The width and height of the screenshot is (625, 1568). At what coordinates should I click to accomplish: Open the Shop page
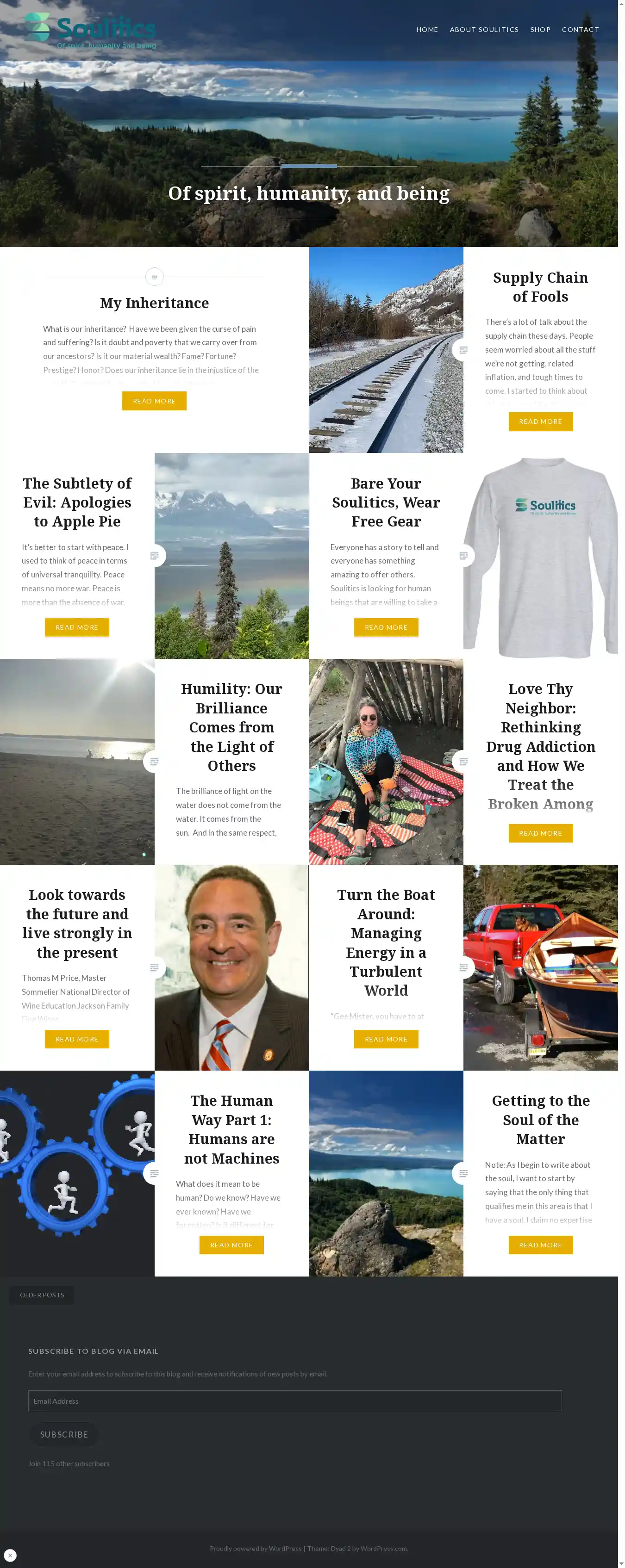pyautogui.click(x=540, y=30)
